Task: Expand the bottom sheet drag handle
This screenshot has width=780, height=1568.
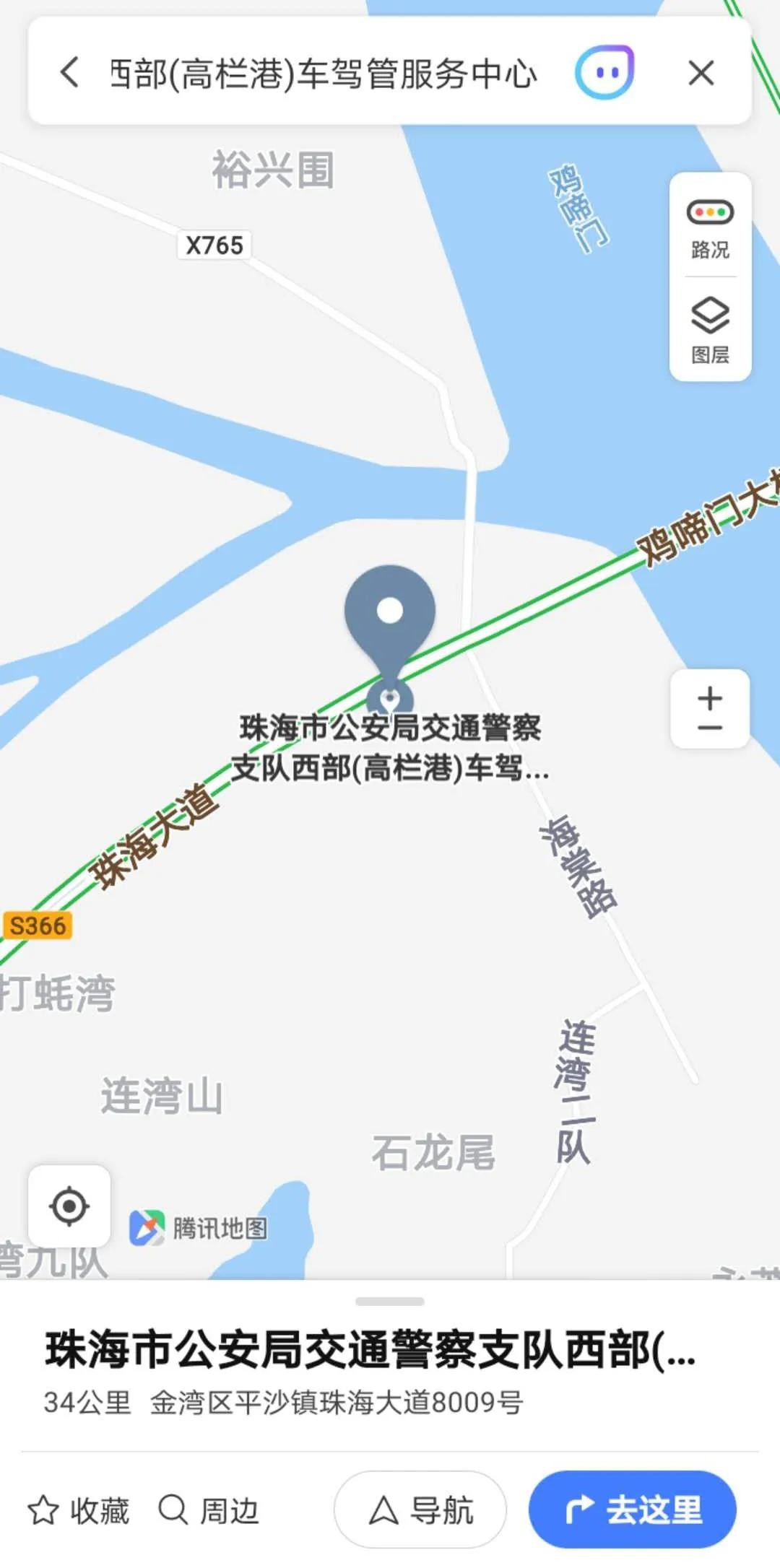Action: pyautogui.click(x=390, y=1302)
